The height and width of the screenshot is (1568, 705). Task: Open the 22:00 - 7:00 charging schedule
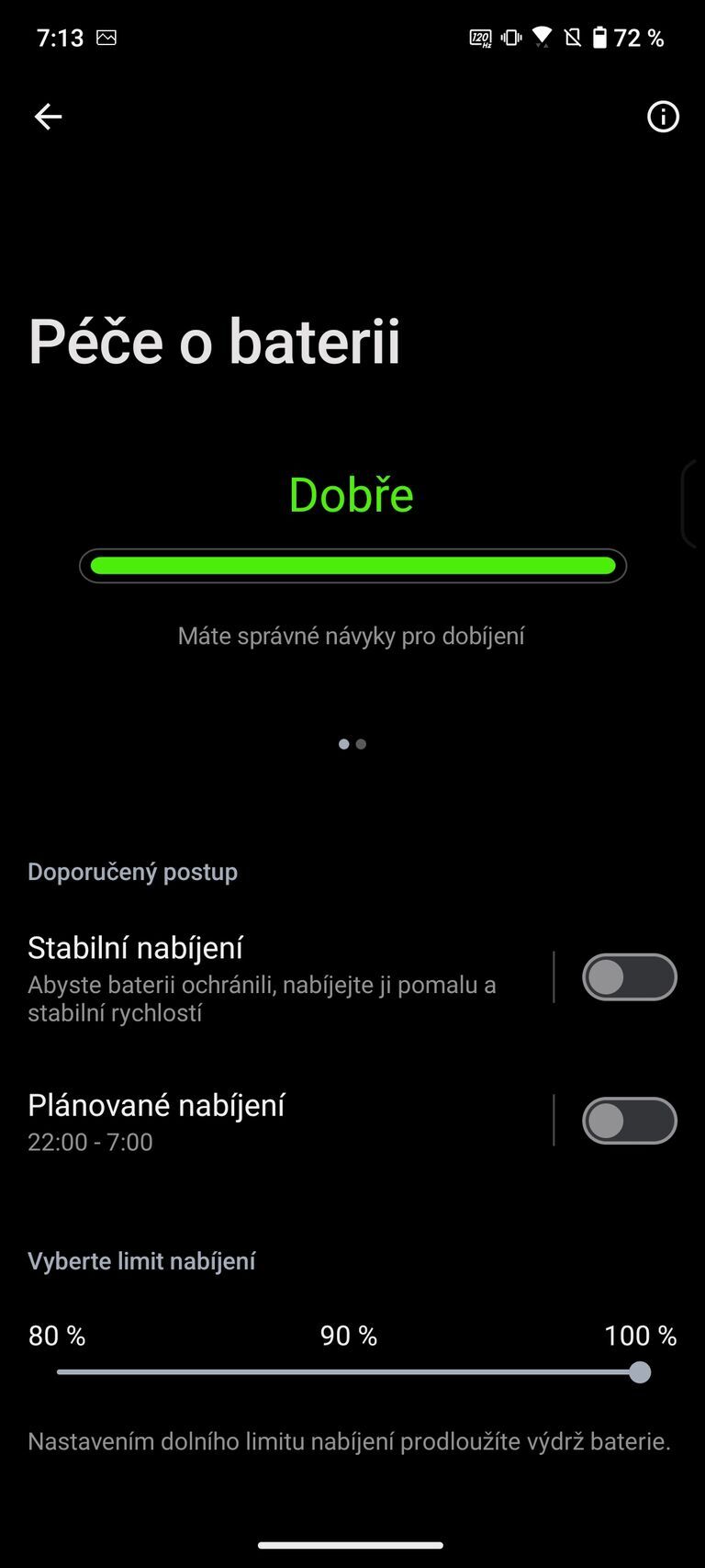[90, 1142]
